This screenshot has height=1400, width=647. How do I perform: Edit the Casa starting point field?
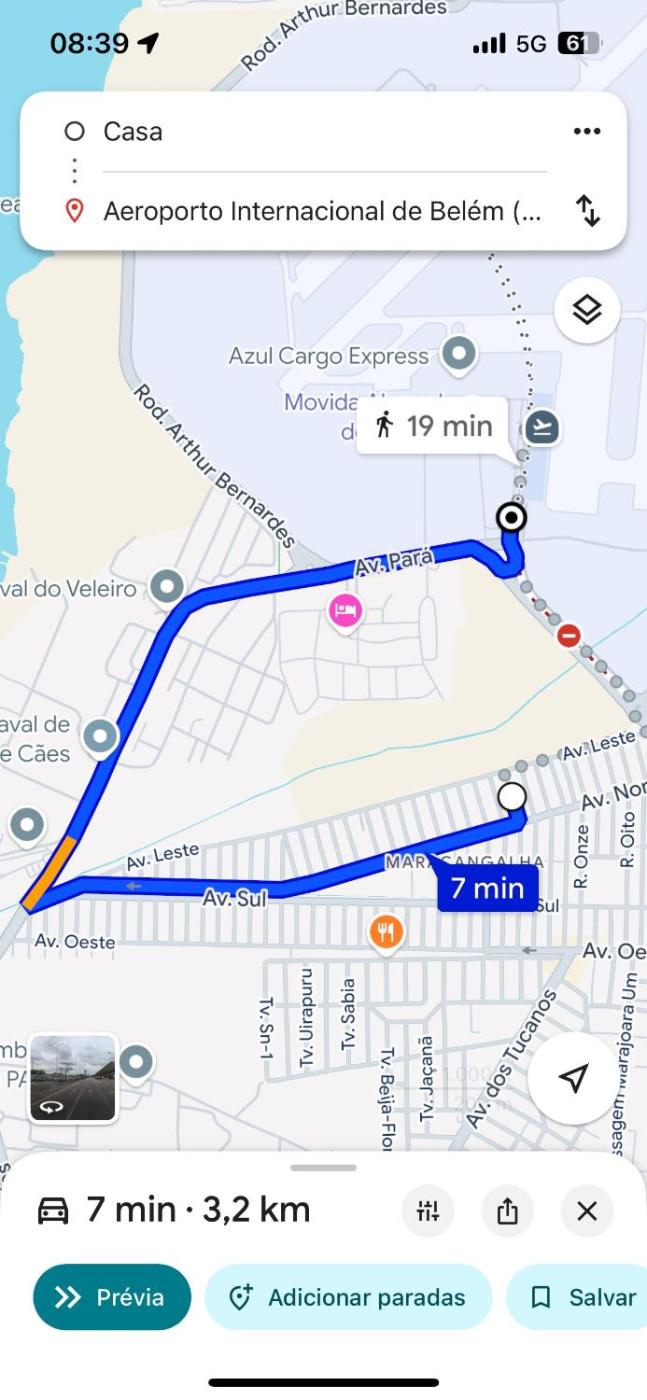[x=300, y=132]
